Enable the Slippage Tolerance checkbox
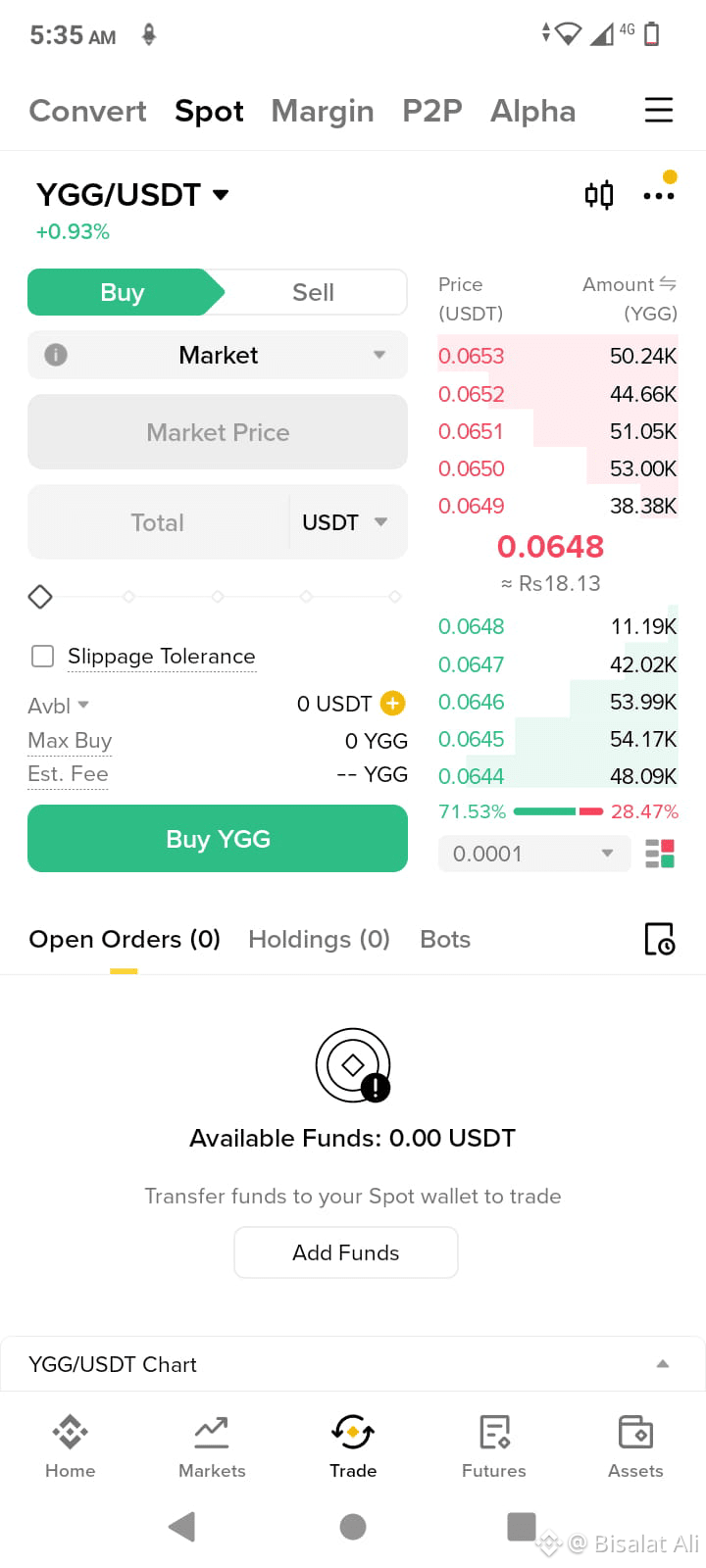Viewport: 706px width, 1568px height. [42, 656]
